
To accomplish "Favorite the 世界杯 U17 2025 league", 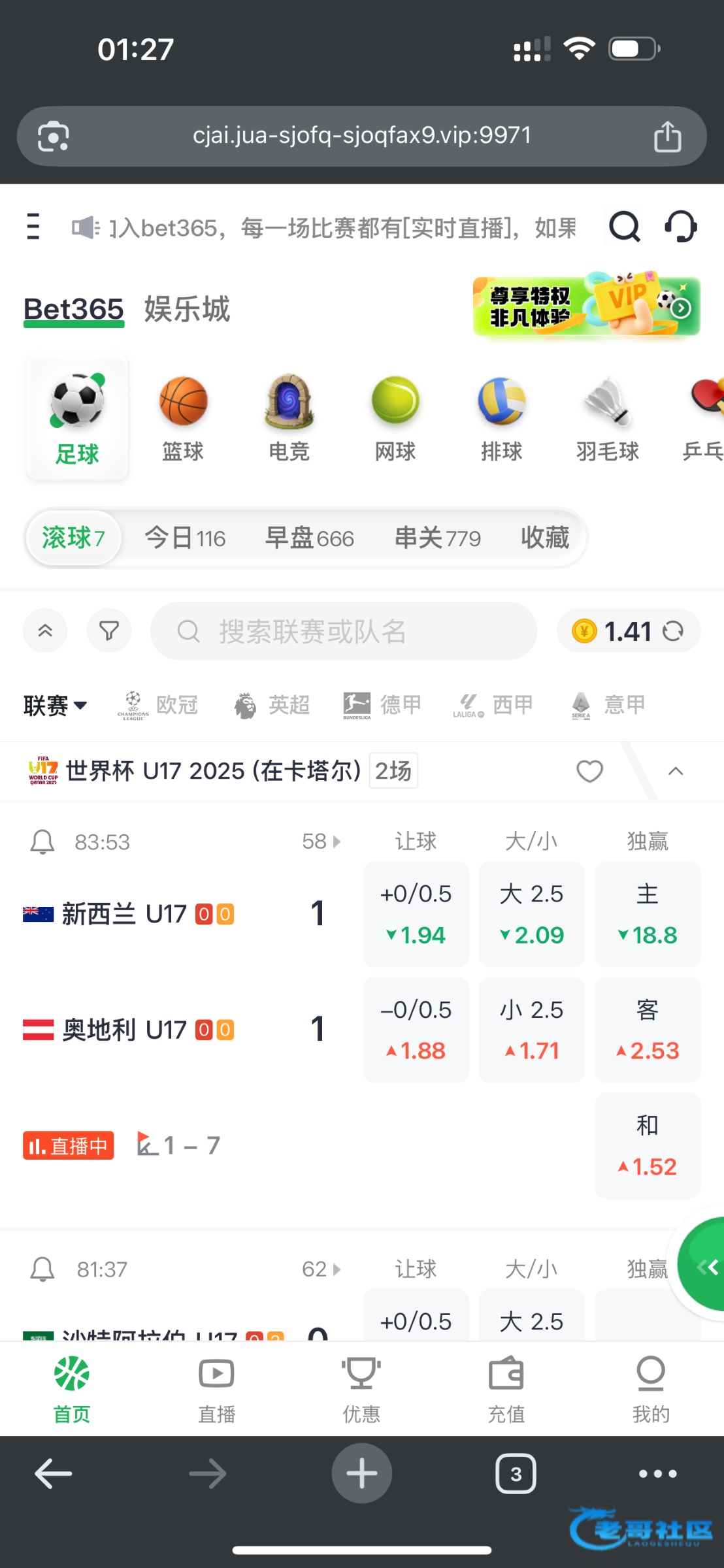I will coord(589,772).
